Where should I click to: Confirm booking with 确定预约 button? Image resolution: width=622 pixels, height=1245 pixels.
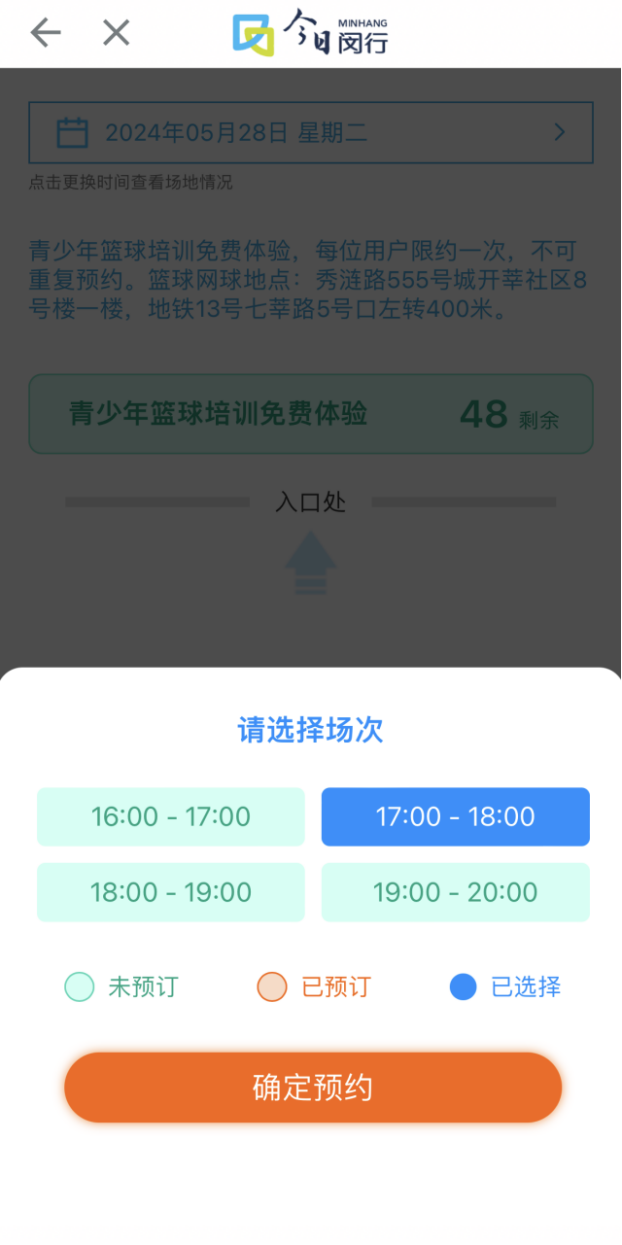pos(313,1087)
